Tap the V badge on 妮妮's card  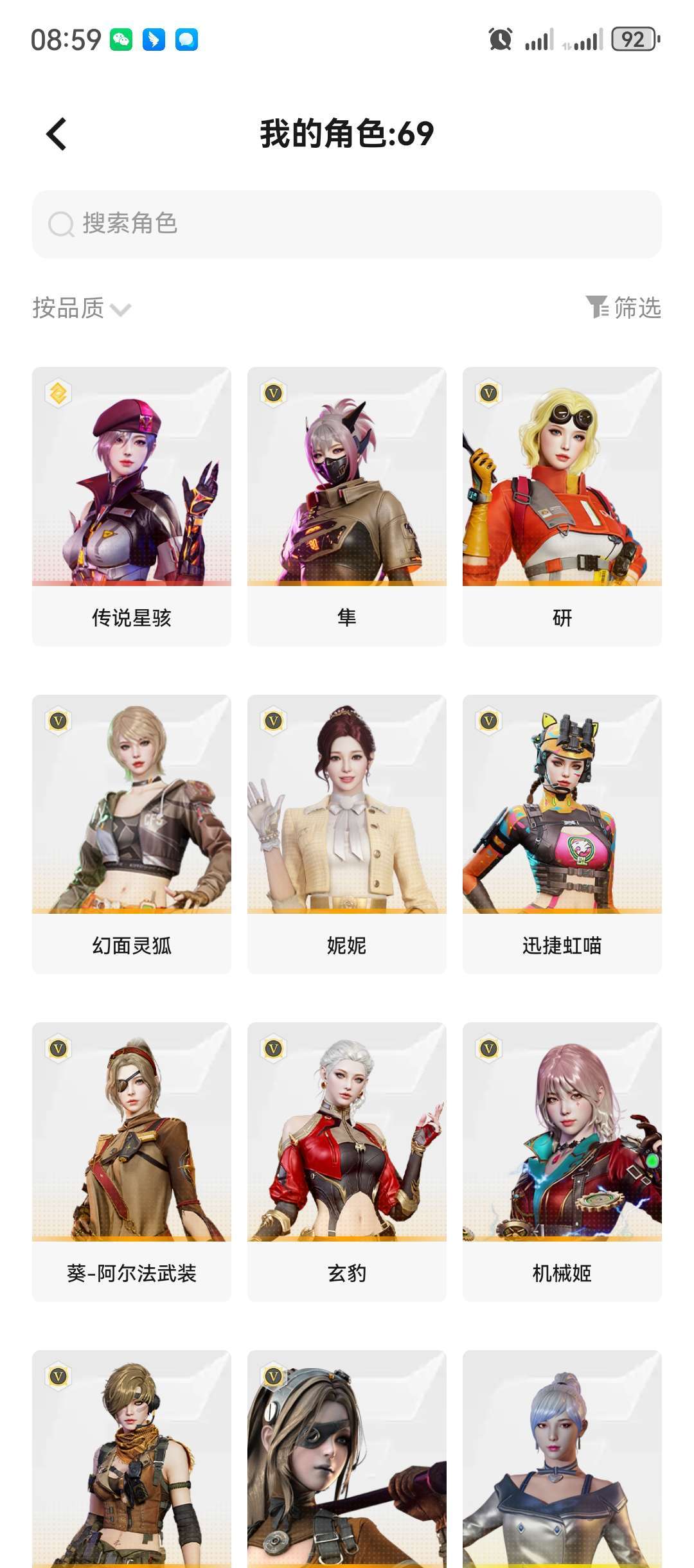[272, 723]
